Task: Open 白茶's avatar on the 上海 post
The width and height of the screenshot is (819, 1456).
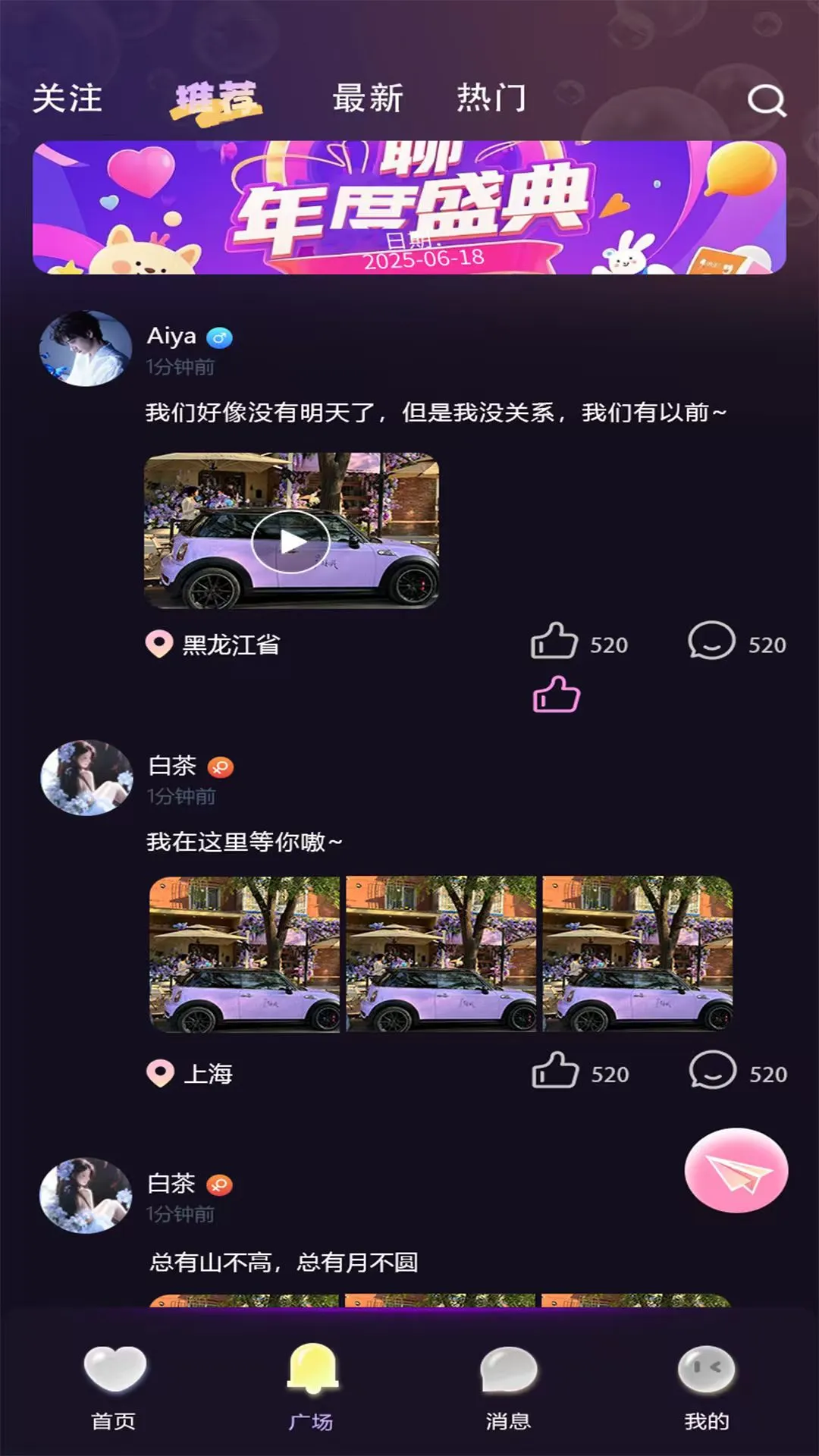Action: [x=86, y=778]
